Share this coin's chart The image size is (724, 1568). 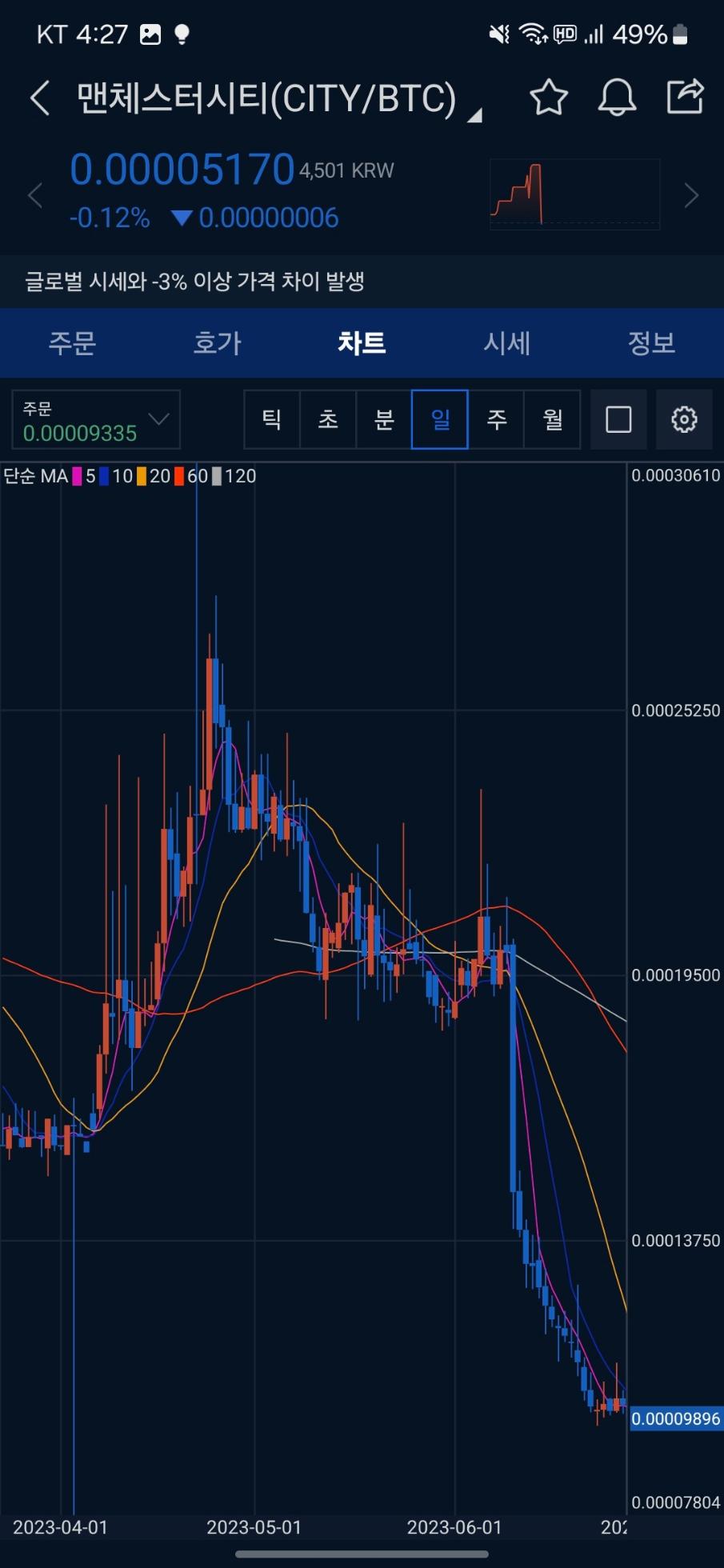(x=686, y=97)
